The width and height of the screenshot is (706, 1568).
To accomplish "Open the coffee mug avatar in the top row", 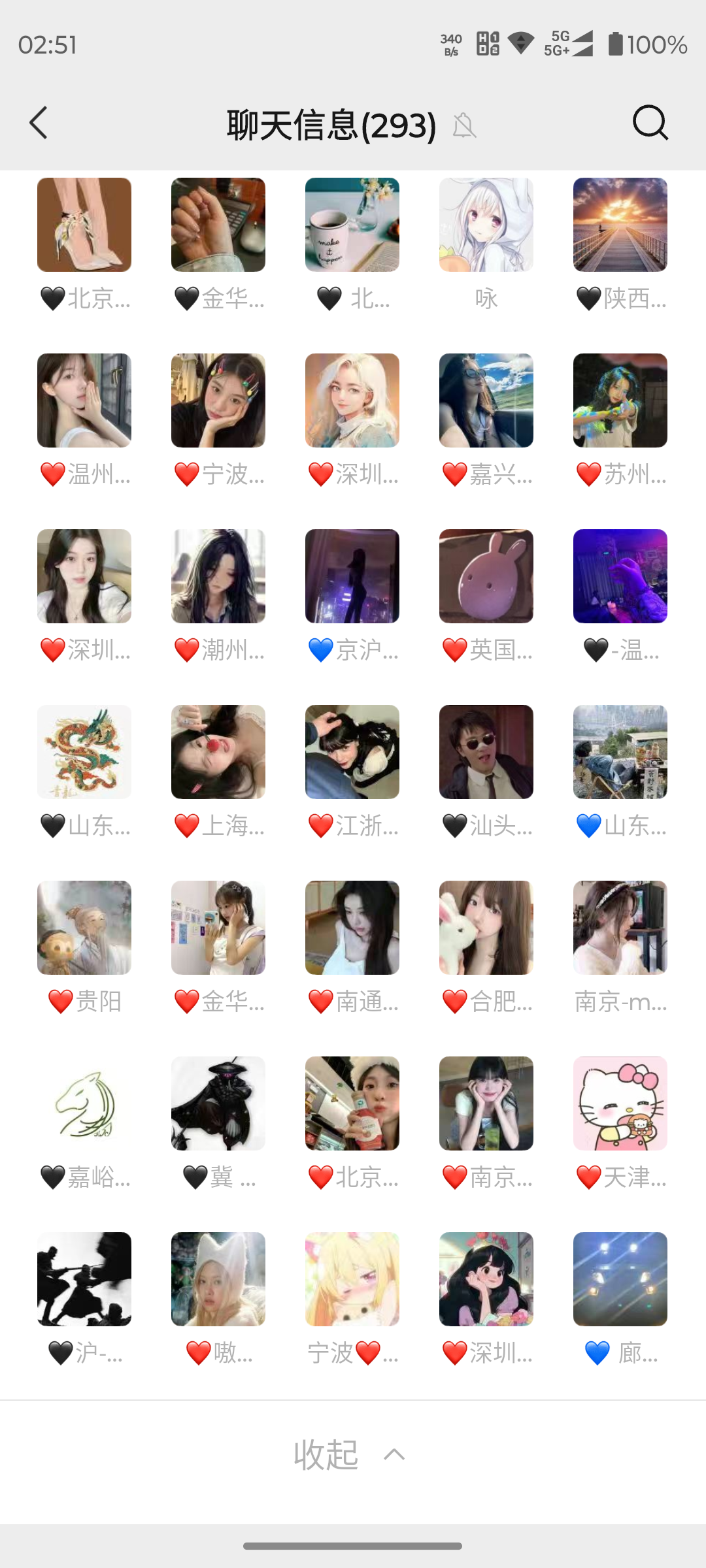I will [352, 225].
